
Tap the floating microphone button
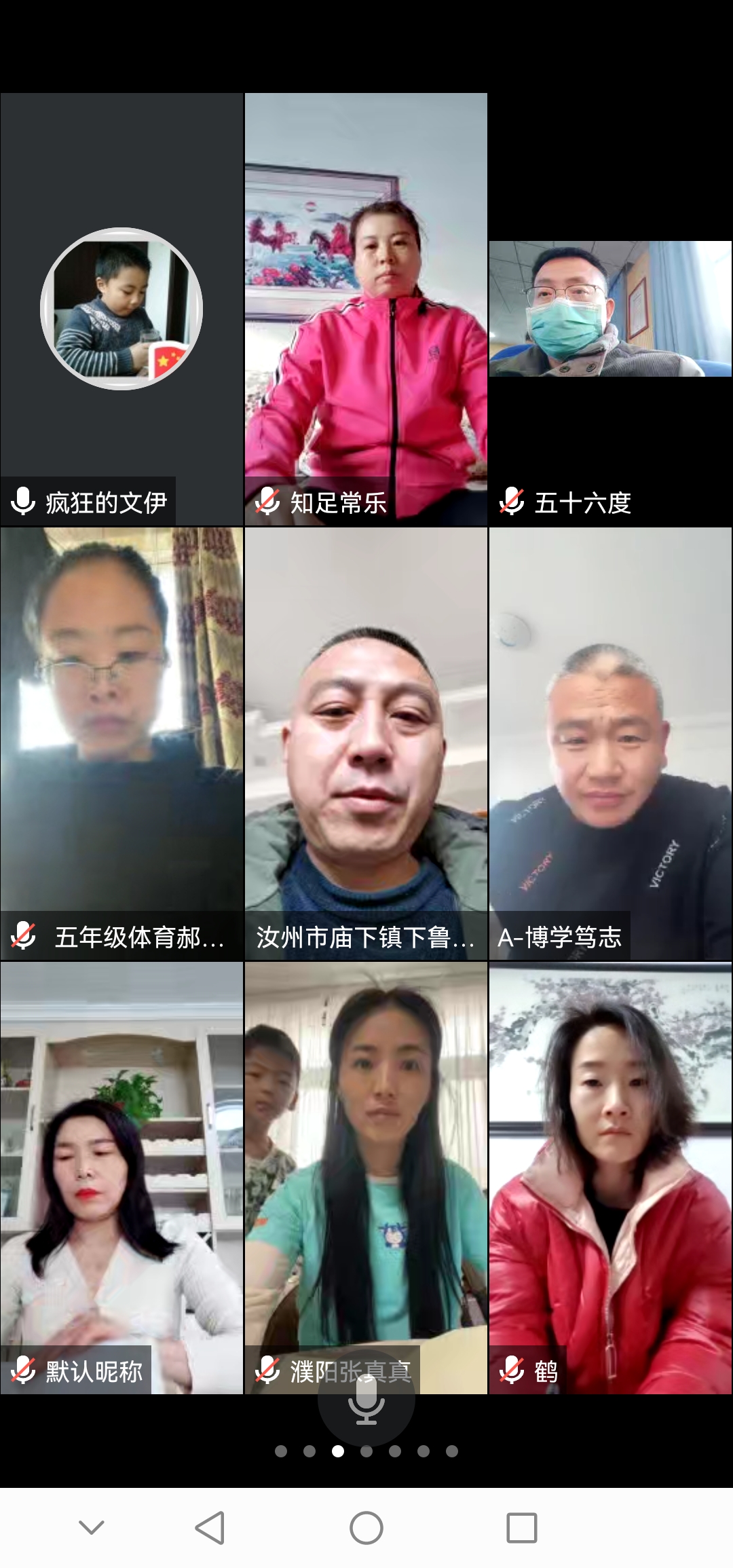point(366,1398)
